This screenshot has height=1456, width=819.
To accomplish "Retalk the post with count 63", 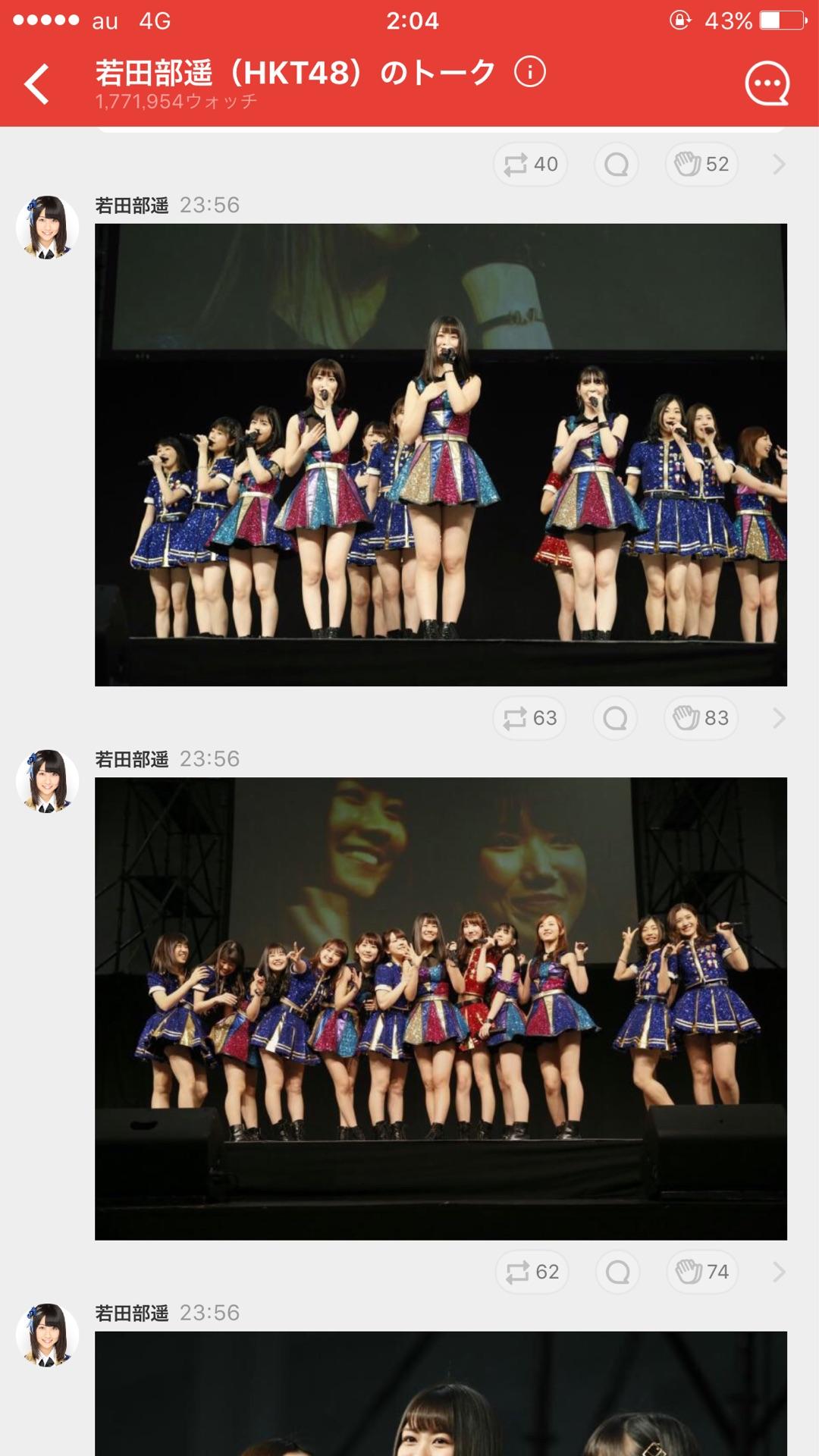I will [530, 717].
